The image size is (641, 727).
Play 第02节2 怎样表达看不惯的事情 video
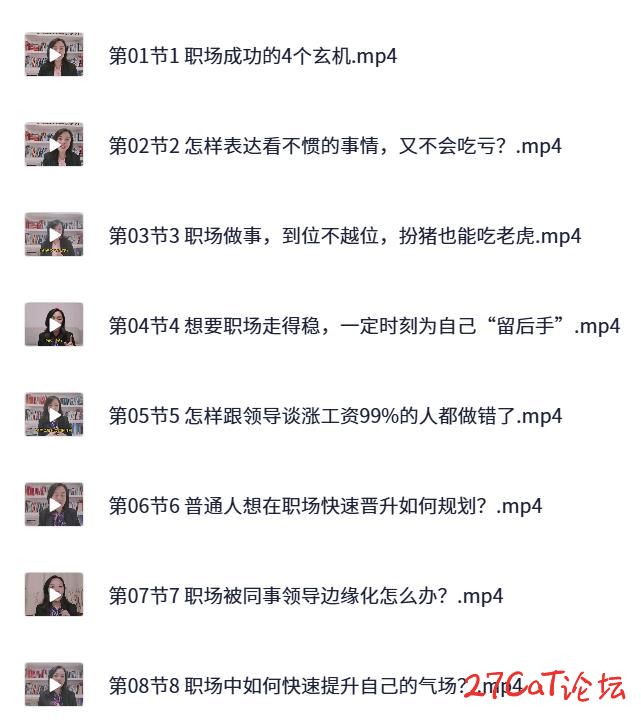(x=334, y=146)
